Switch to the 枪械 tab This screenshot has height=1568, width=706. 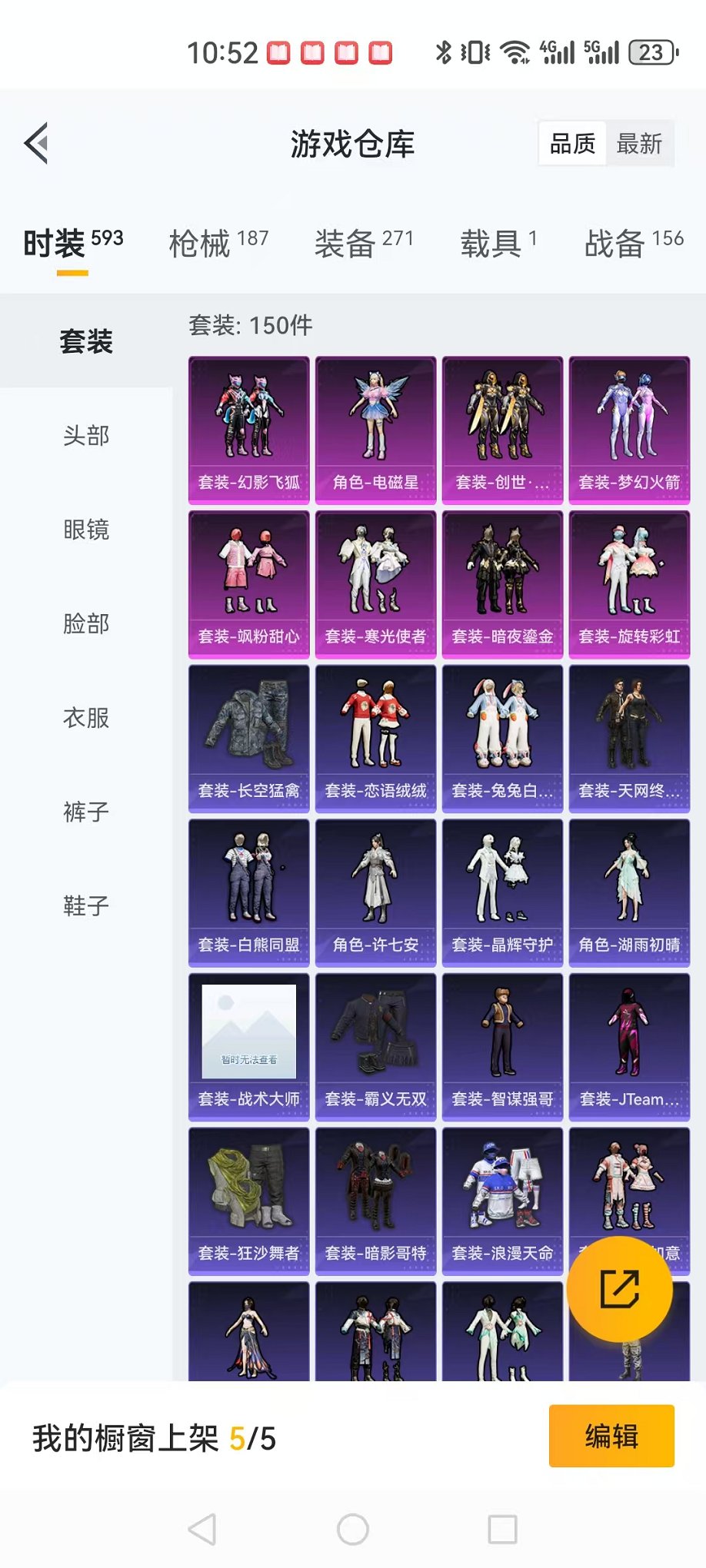(x=218, y=244)
